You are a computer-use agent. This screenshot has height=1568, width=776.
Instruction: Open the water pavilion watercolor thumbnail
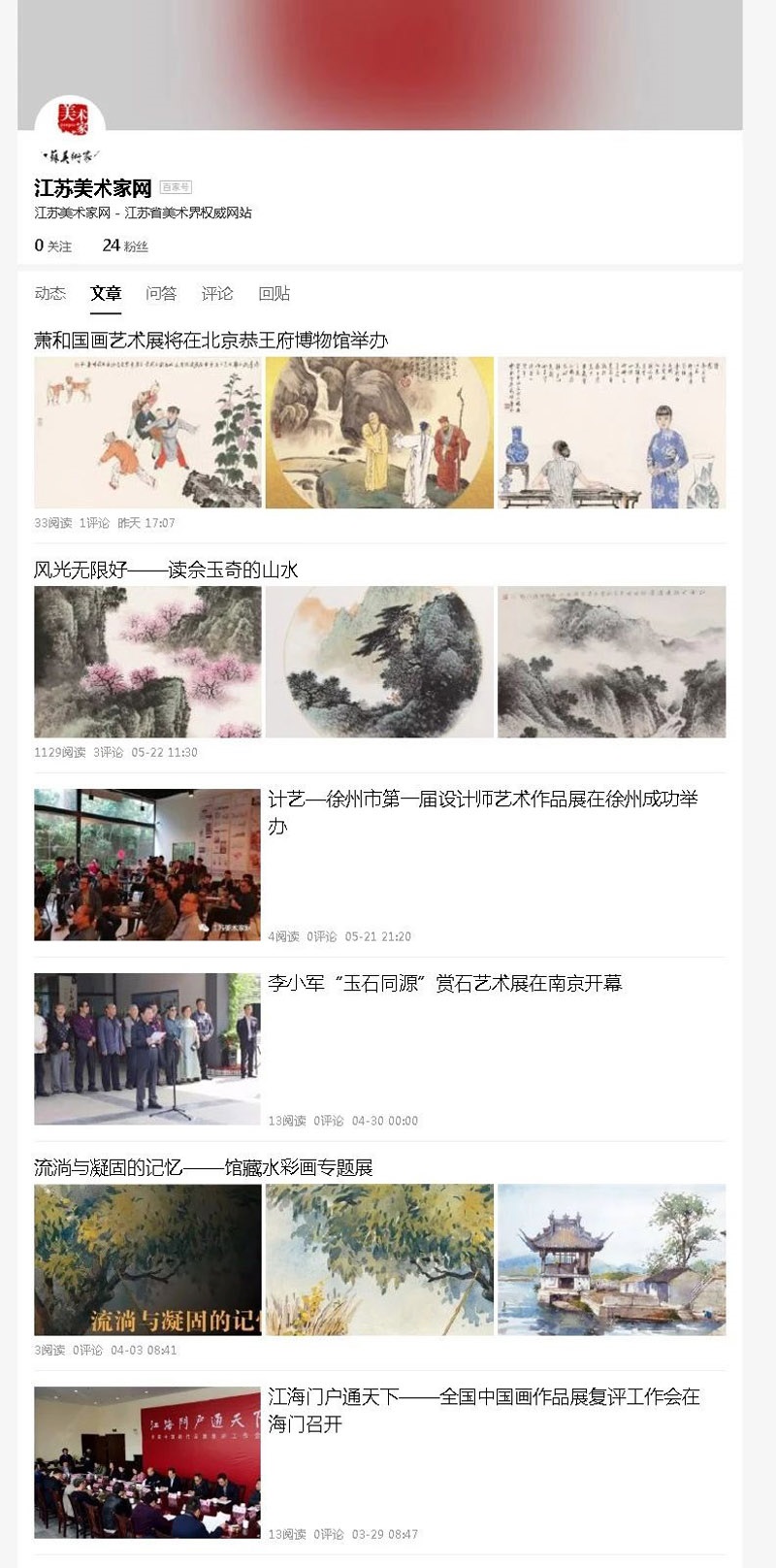coord(611,1259)
